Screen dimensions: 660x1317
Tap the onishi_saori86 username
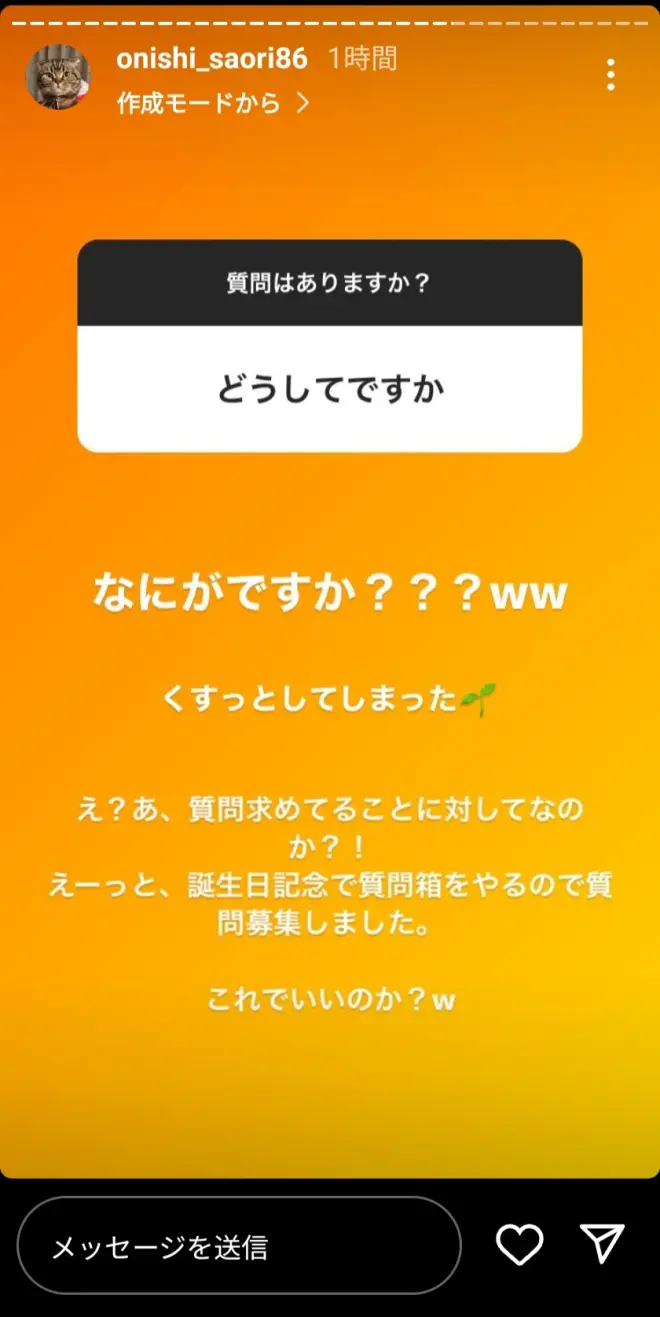tap(211, 59)
